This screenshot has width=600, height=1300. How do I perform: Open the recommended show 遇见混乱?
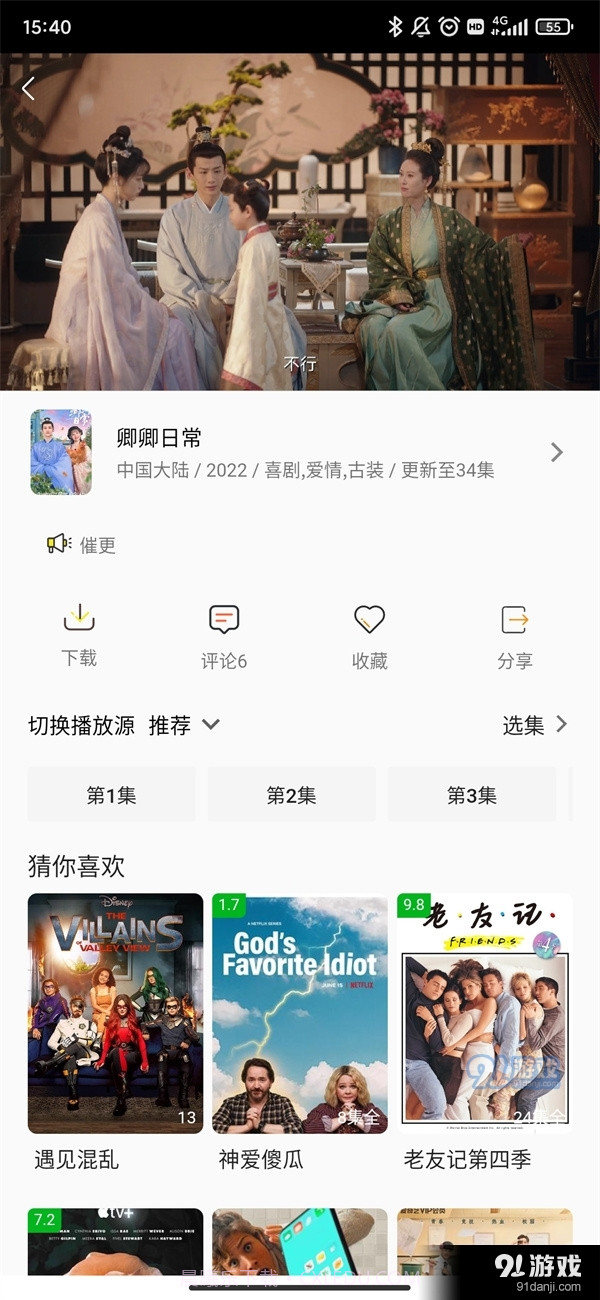pyautogui.click(x=115, y=1014)
